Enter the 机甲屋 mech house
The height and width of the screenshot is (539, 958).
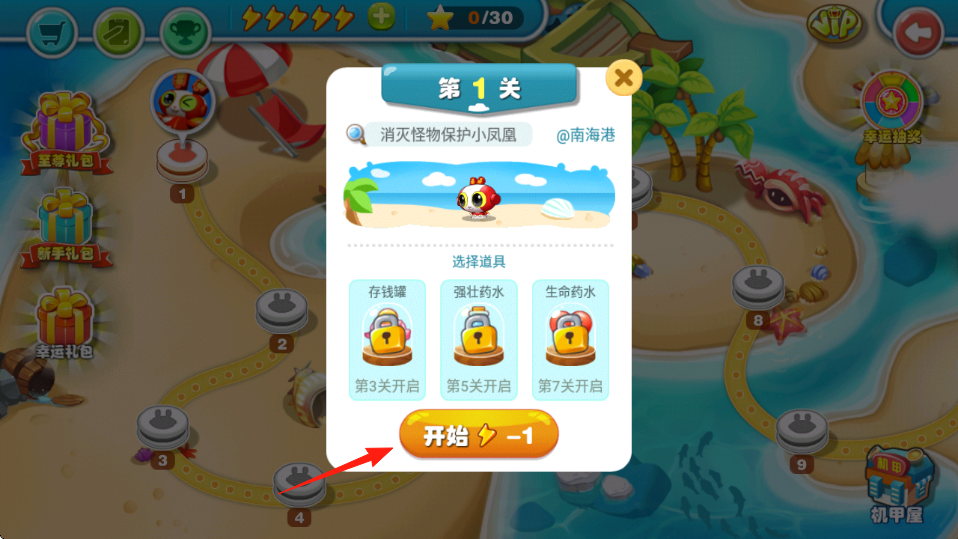[x=896, y=482]
